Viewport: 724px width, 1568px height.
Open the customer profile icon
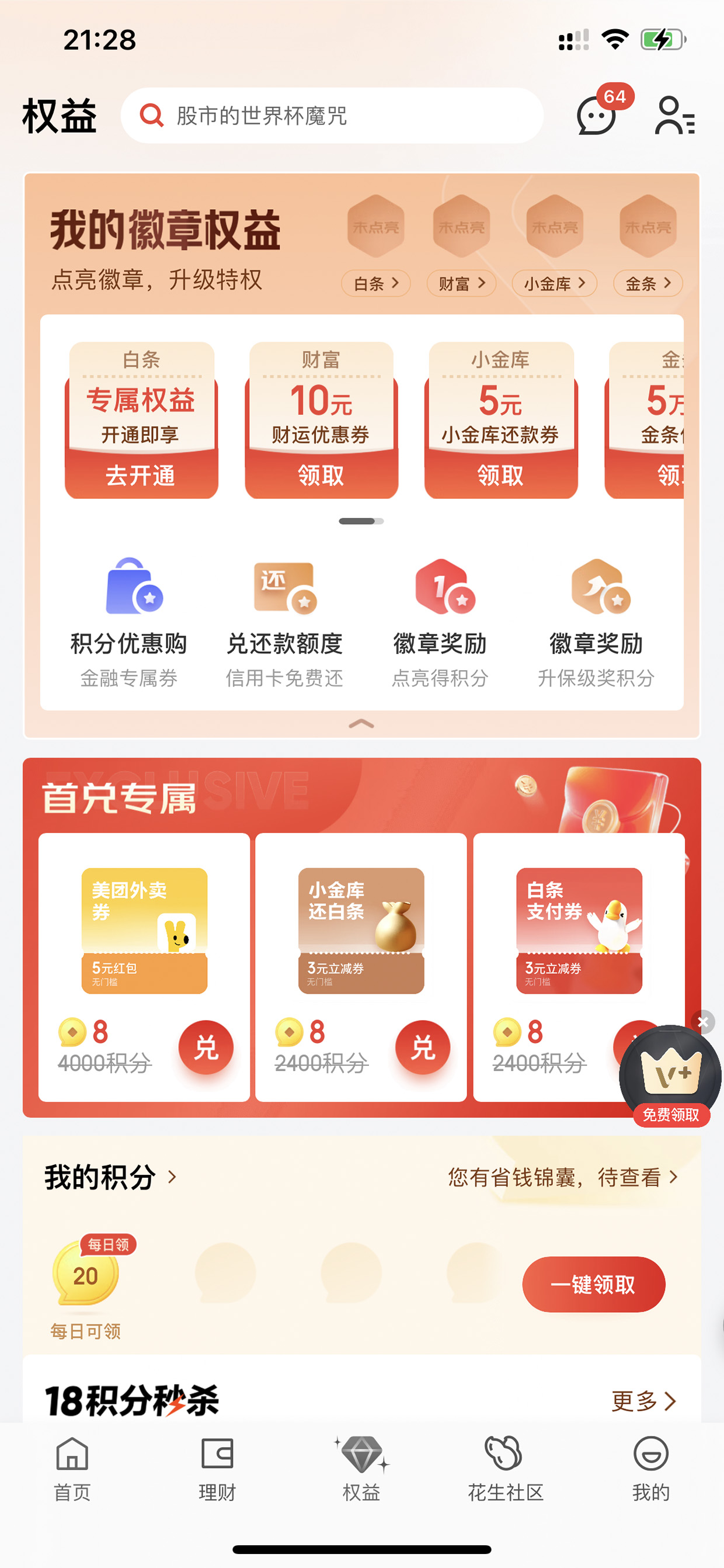coord(675,115)
